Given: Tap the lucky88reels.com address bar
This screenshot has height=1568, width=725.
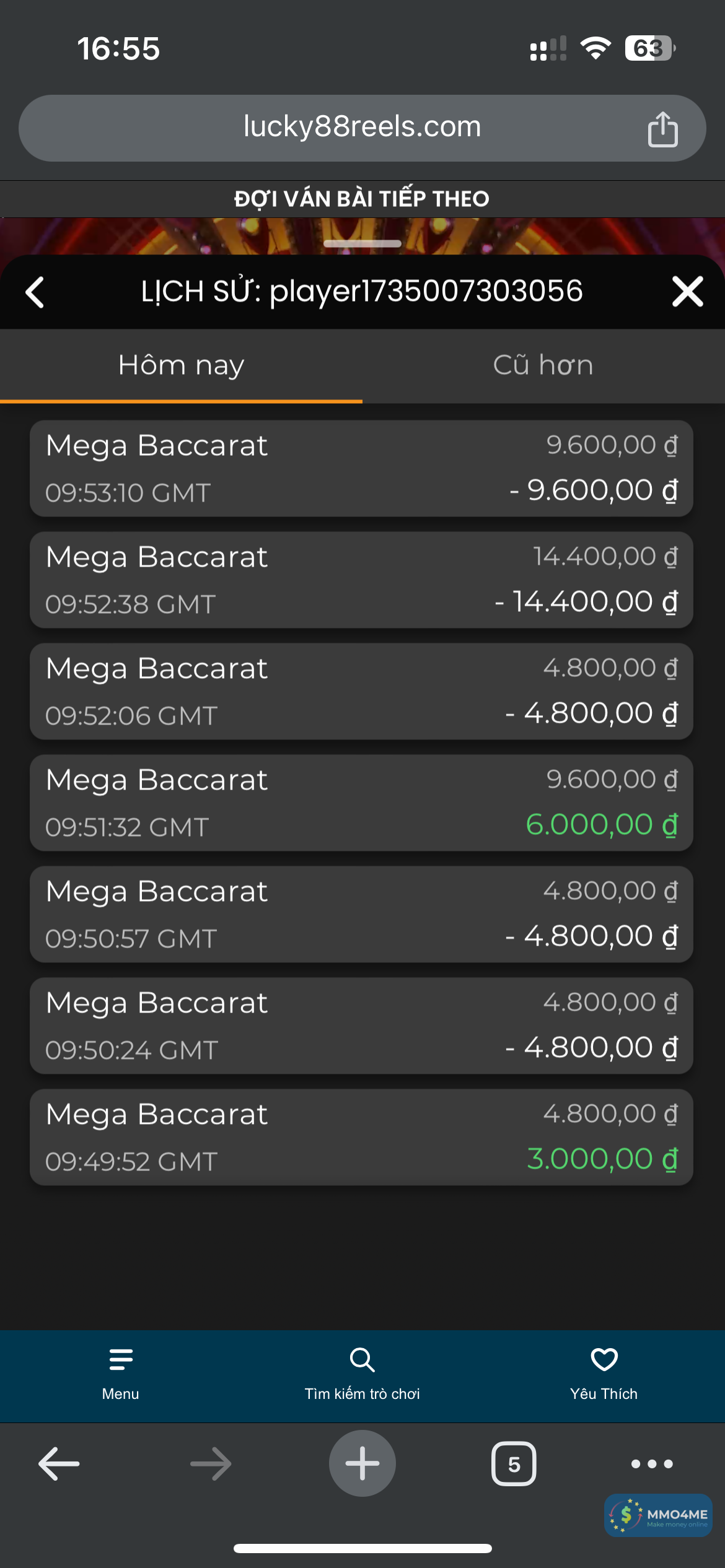Looking at the screenshot, I should (362, 128).
